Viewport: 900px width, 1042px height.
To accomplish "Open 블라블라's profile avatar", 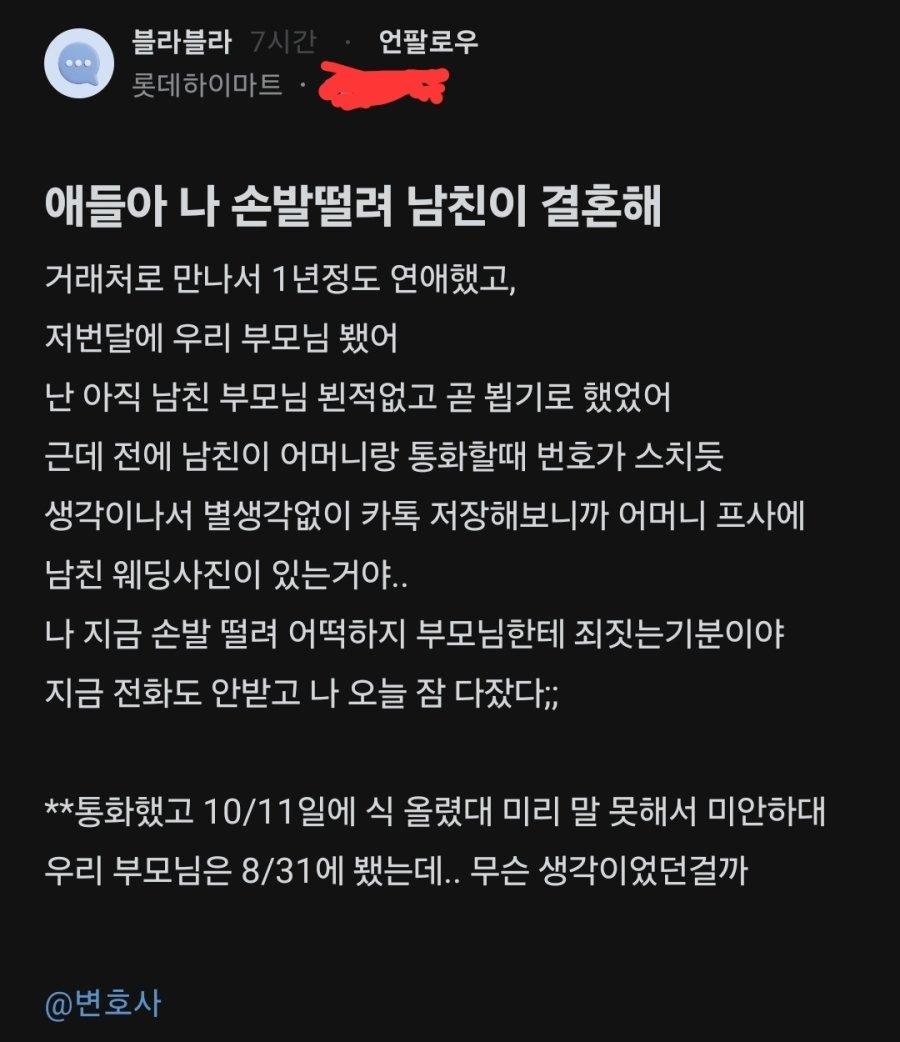I will coord(79,64).
